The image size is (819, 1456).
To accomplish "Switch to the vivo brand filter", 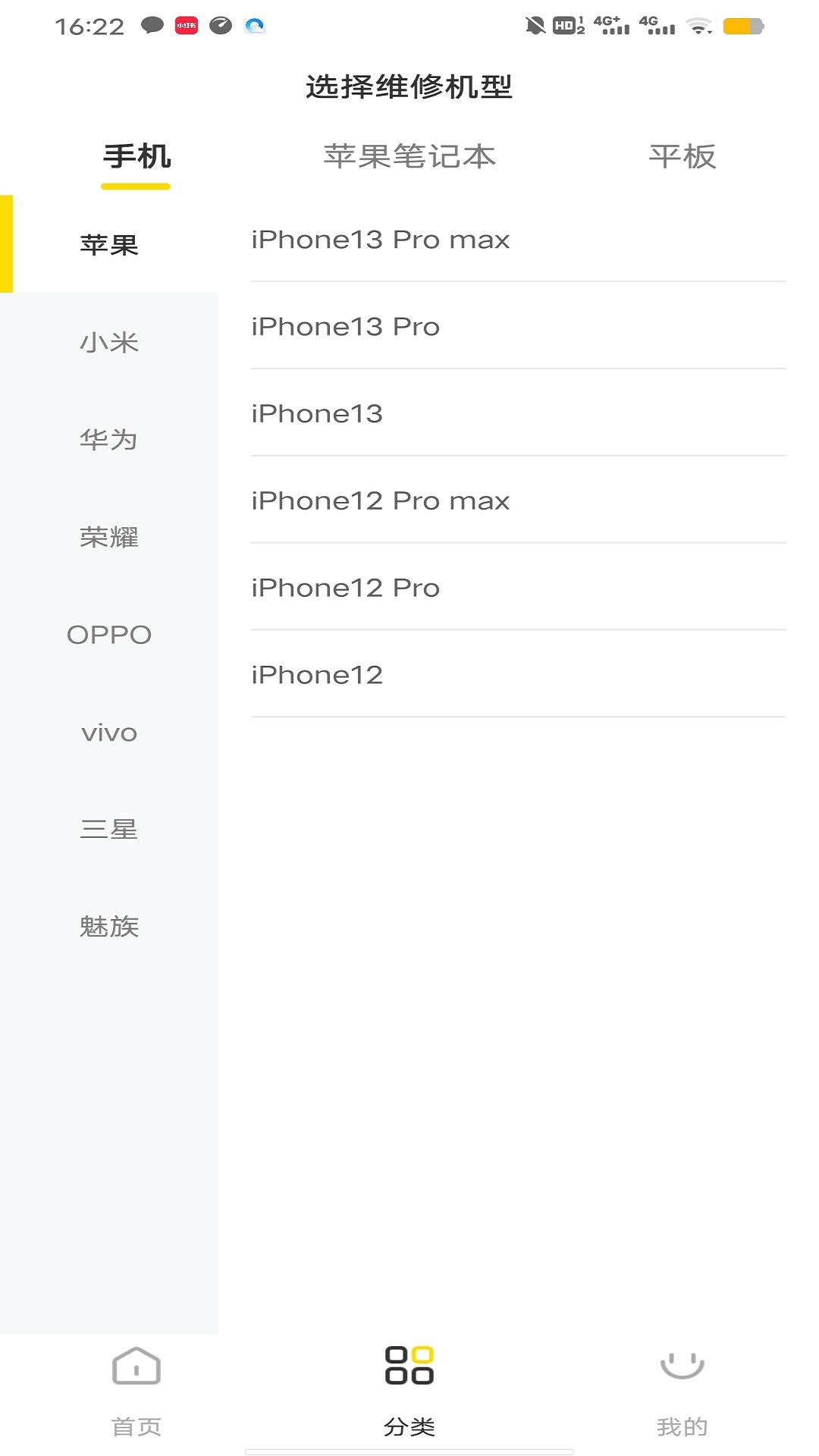I will click(109, 733).
